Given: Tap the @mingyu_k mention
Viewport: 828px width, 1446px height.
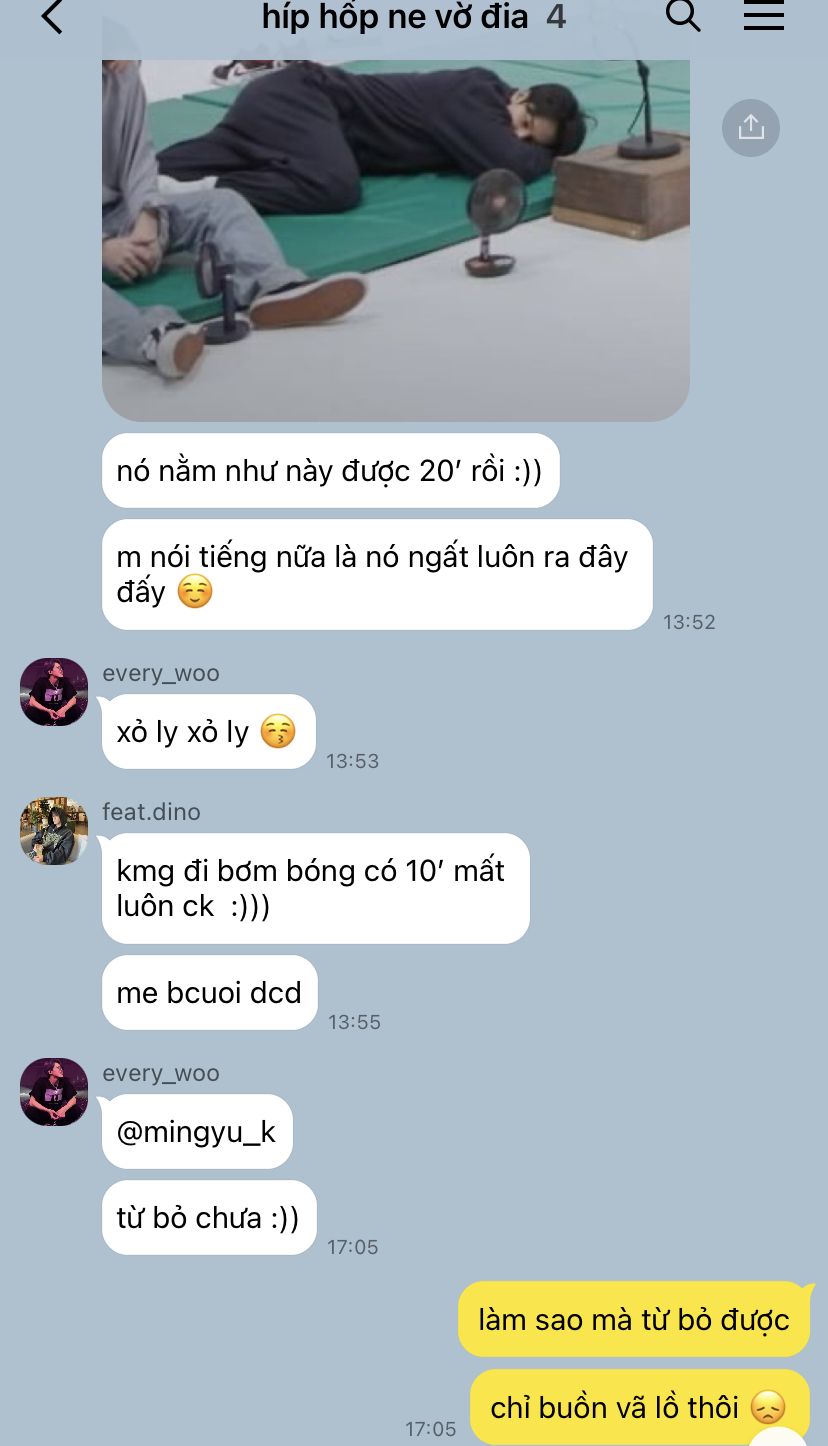Looking at the screenshot, I should tap(197, 1132).
